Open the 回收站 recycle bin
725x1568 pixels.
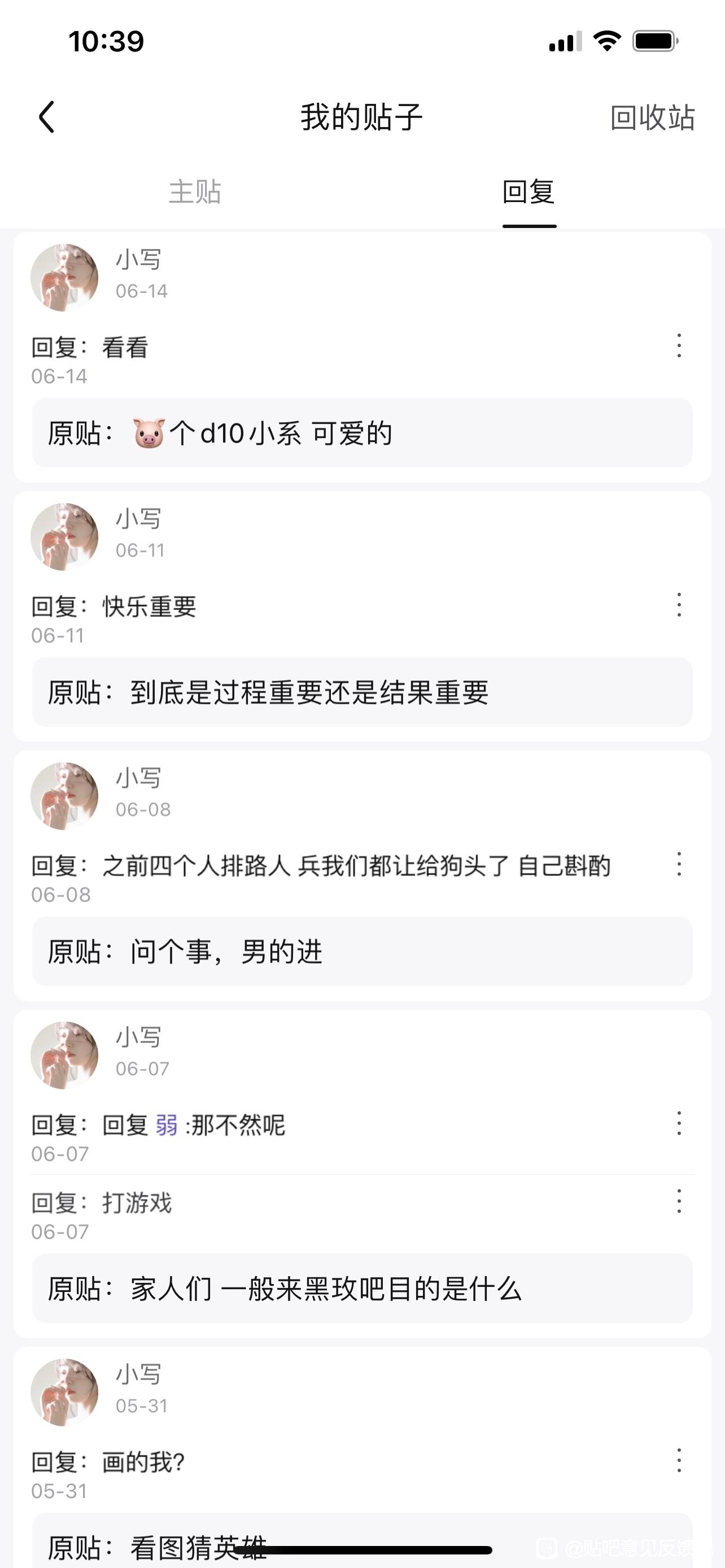(x=652, y=117)
